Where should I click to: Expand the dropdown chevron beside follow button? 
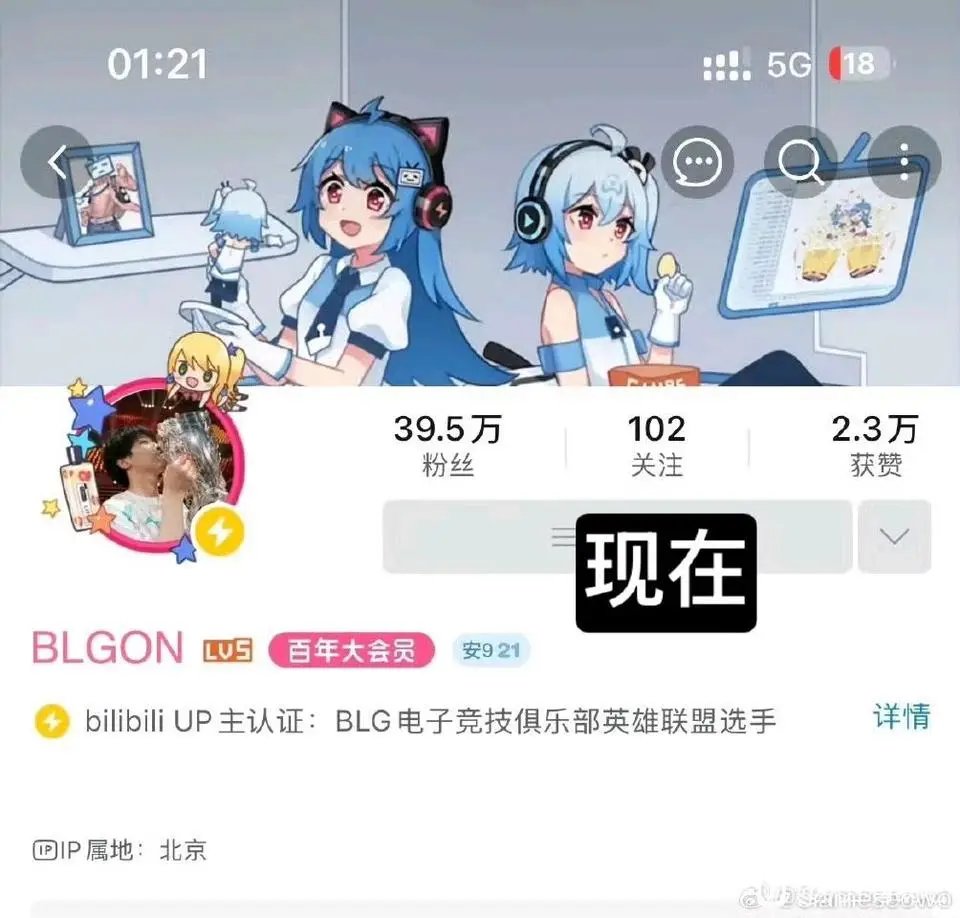coord(894,537)
